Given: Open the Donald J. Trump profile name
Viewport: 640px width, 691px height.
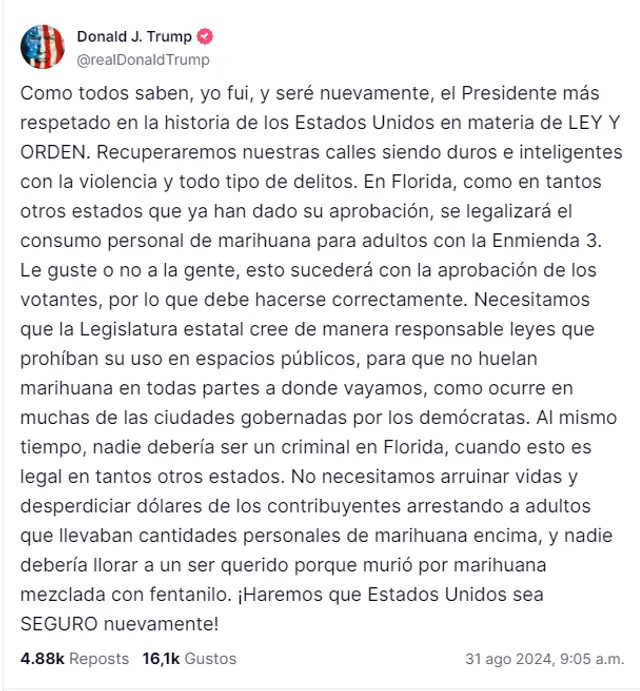Looking at the screenshot, I should coord(134,37).
